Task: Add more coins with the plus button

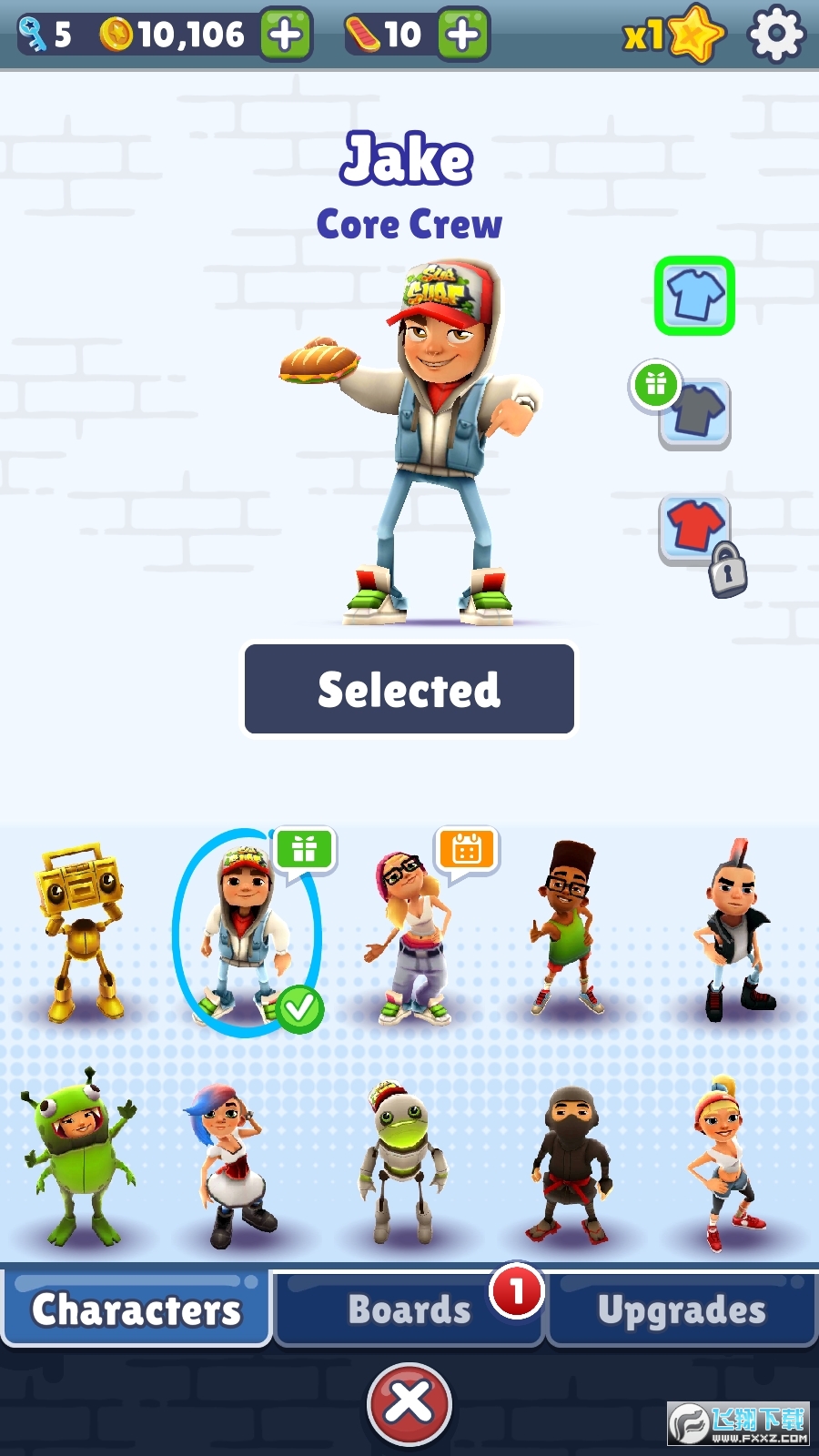Action: coord(286,35)
